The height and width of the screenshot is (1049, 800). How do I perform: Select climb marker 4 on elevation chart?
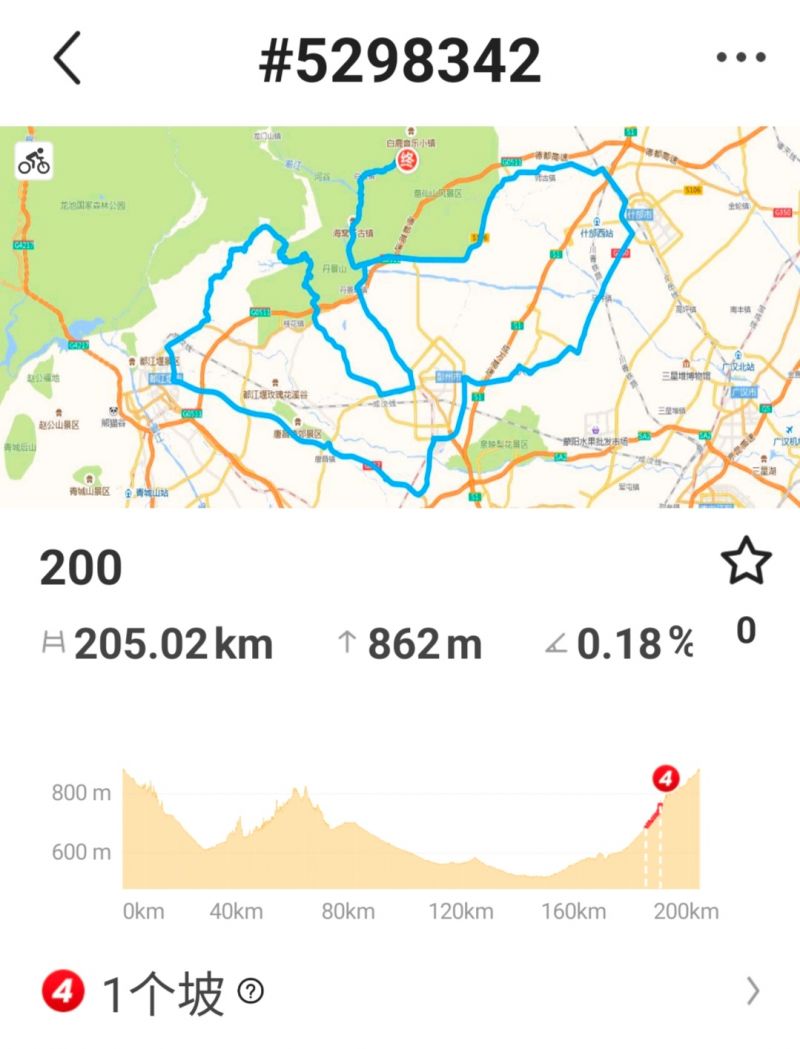(665, 778)
